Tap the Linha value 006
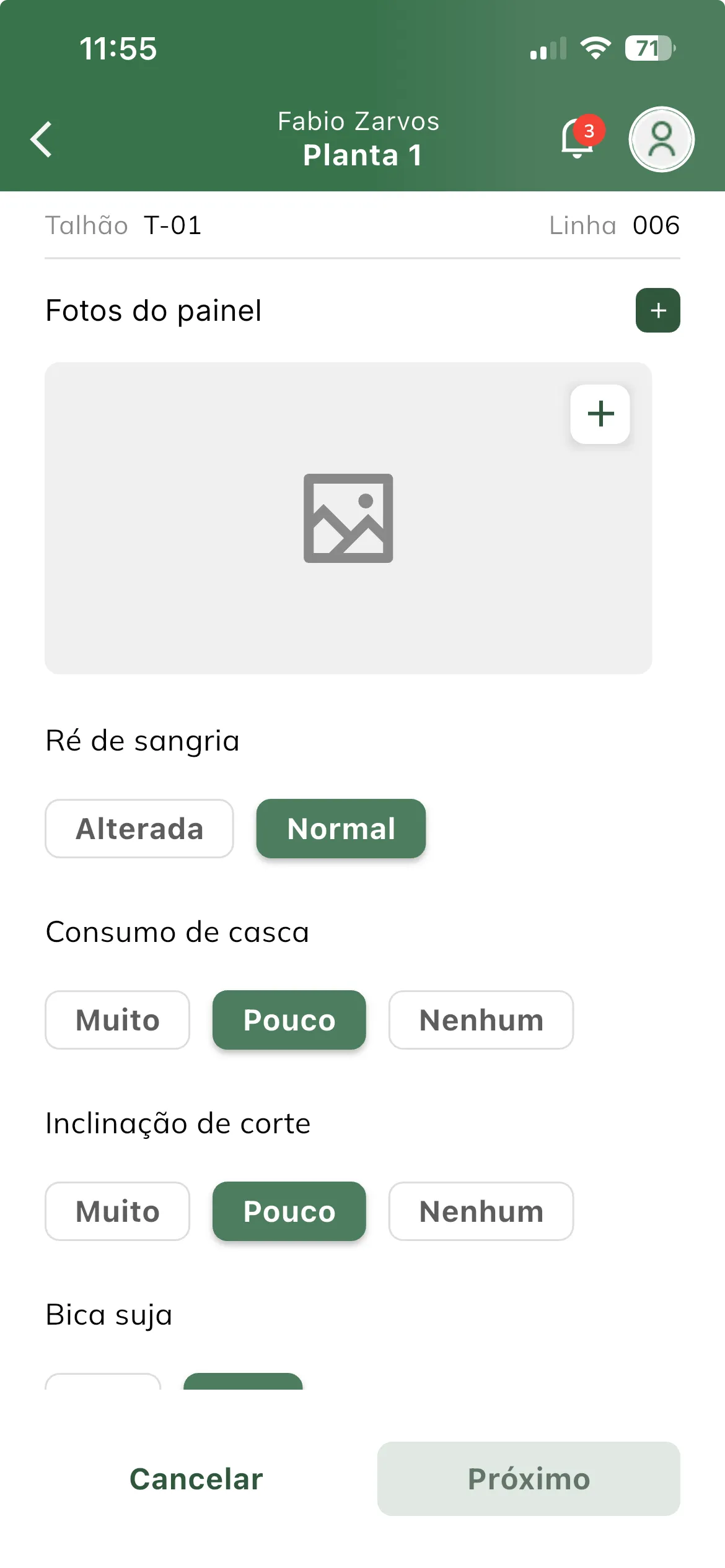Screen dimensions: 725x1568 pos(657,225)
